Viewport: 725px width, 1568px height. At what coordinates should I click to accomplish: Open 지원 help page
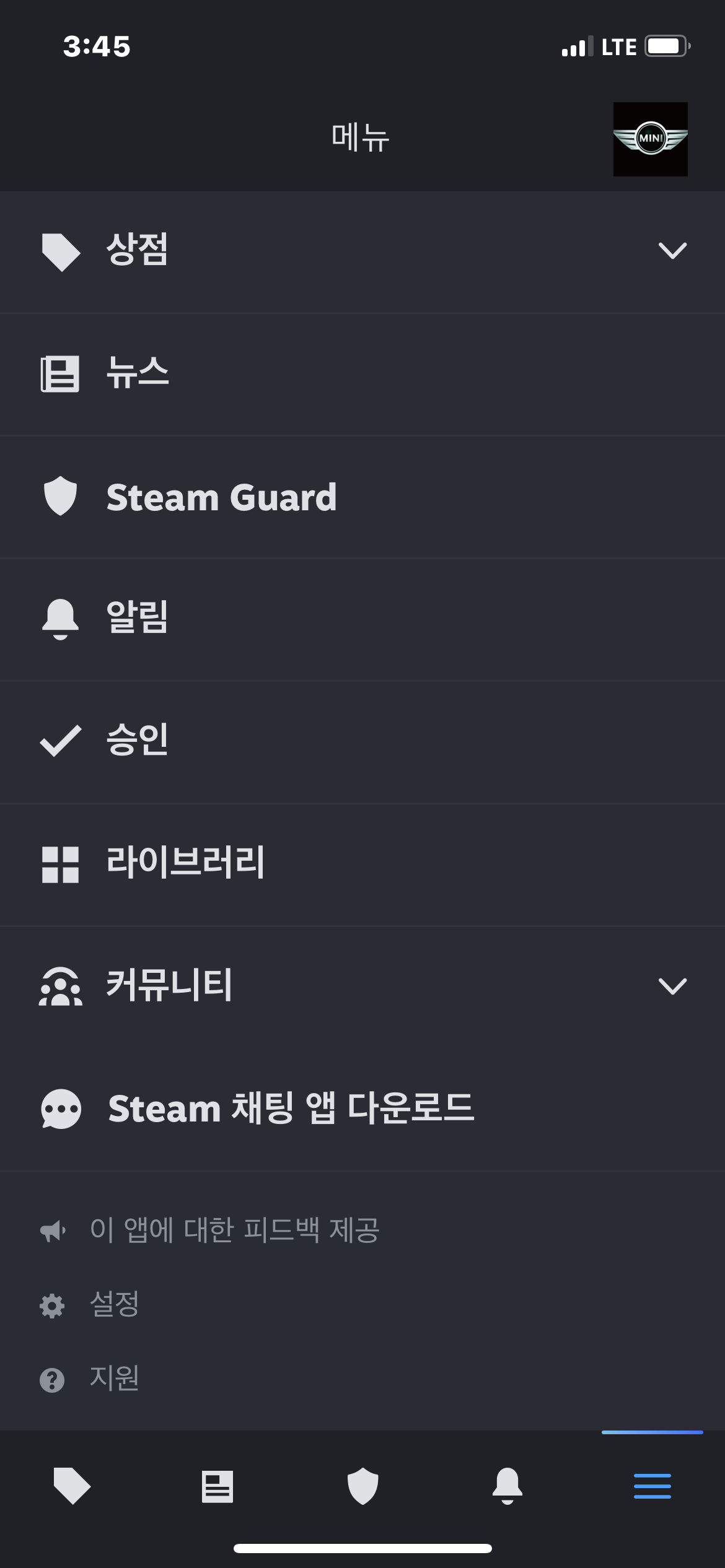[114, 1379]
